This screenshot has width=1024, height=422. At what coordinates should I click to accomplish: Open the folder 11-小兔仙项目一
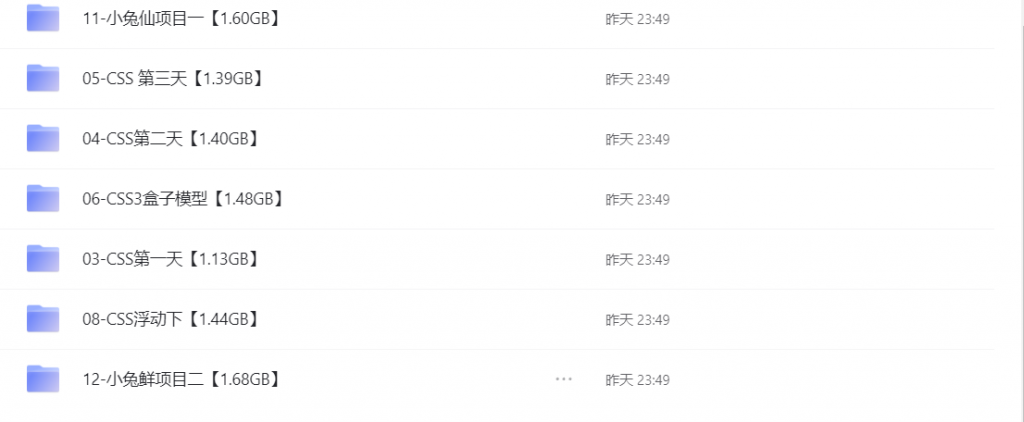coord(180,19)
